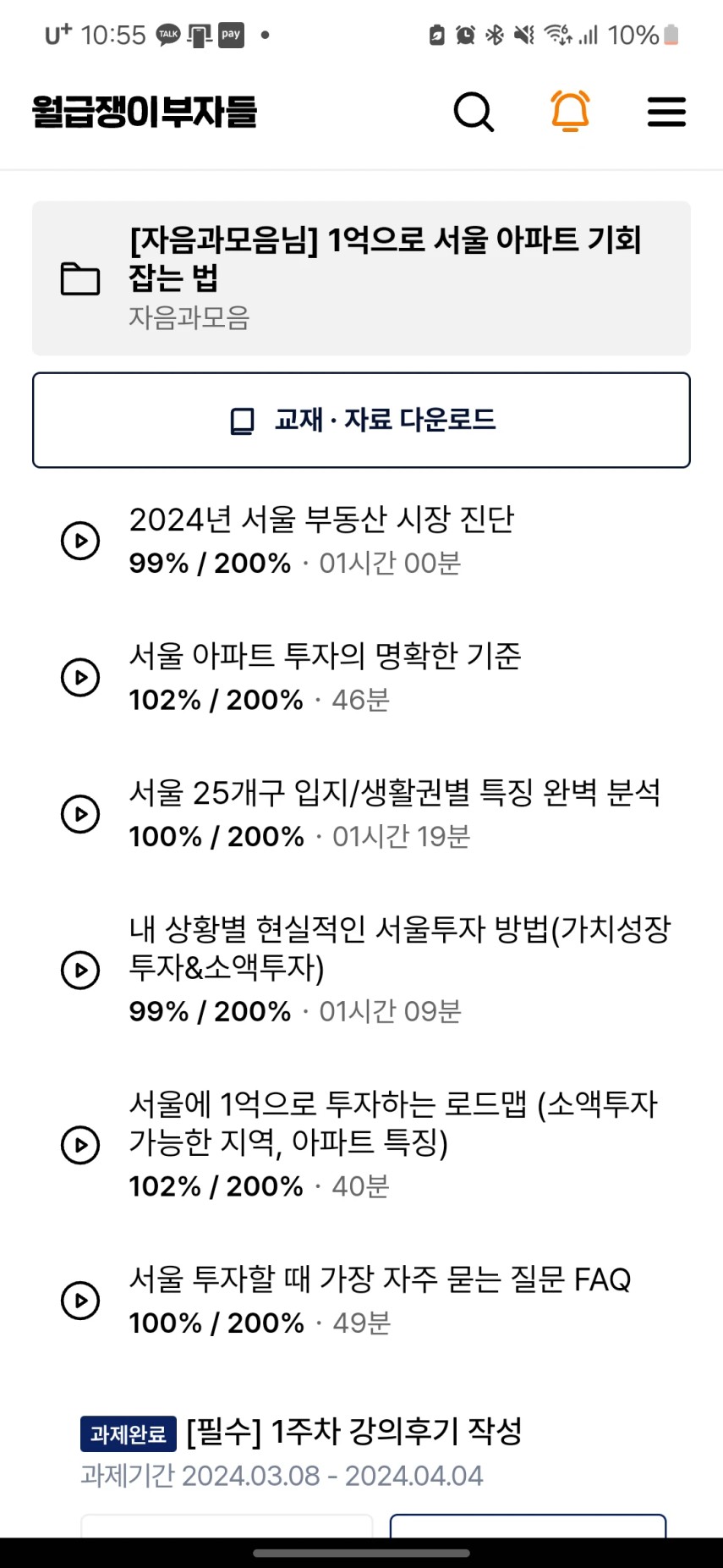Play 2024년 서울 부동산 시장 진단 lecture
This screenshot has height=1568, width=723.
pos(361,540)
